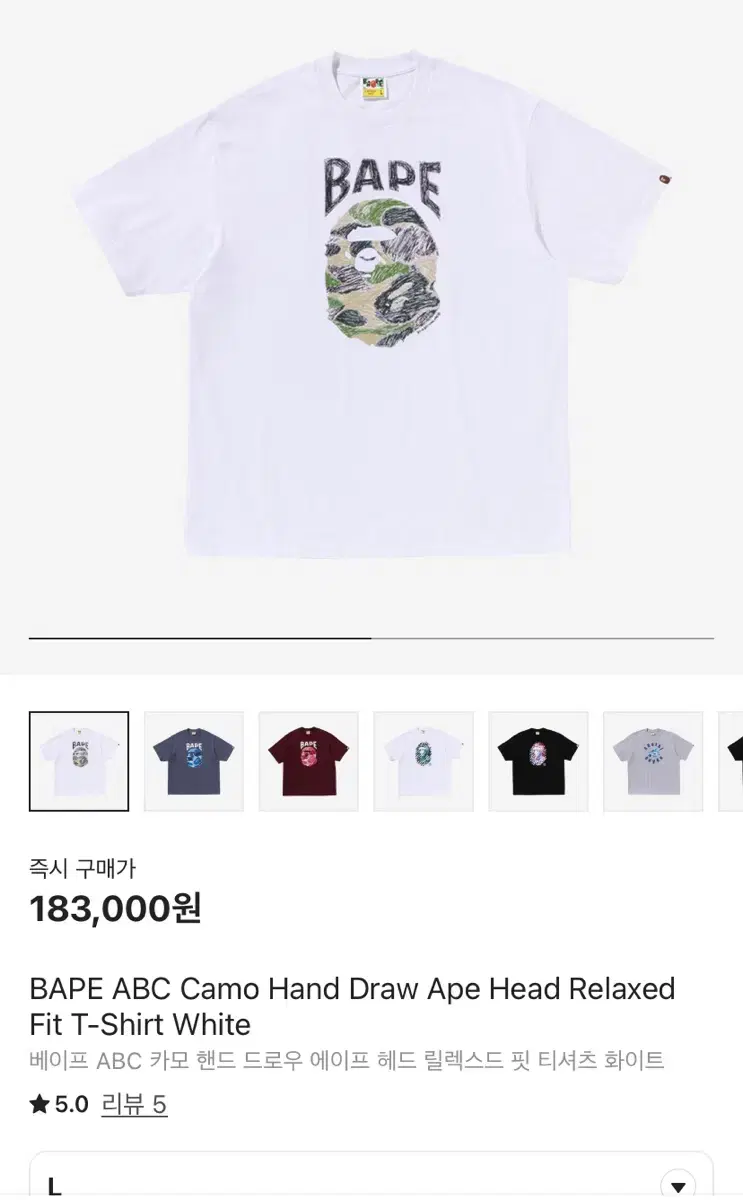
Task: Select the burgundy camo tee thumbnail
Action: pyautogui.click(x=308, y=760)
